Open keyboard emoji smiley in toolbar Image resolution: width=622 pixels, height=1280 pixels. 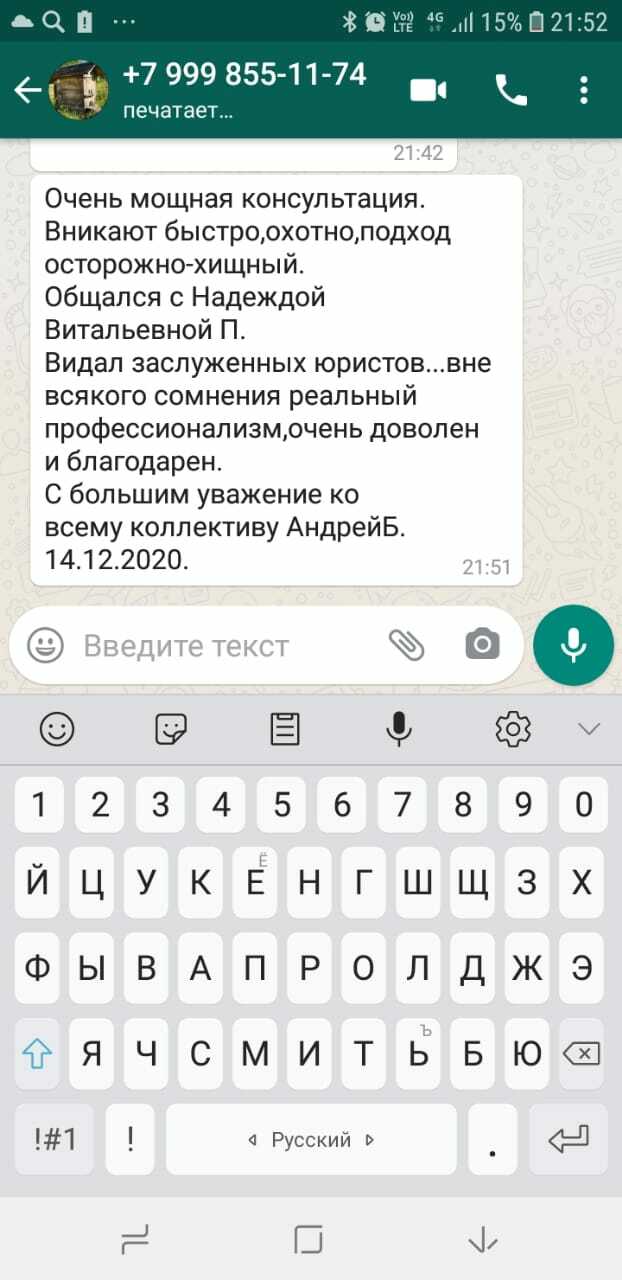coord(57,729)
